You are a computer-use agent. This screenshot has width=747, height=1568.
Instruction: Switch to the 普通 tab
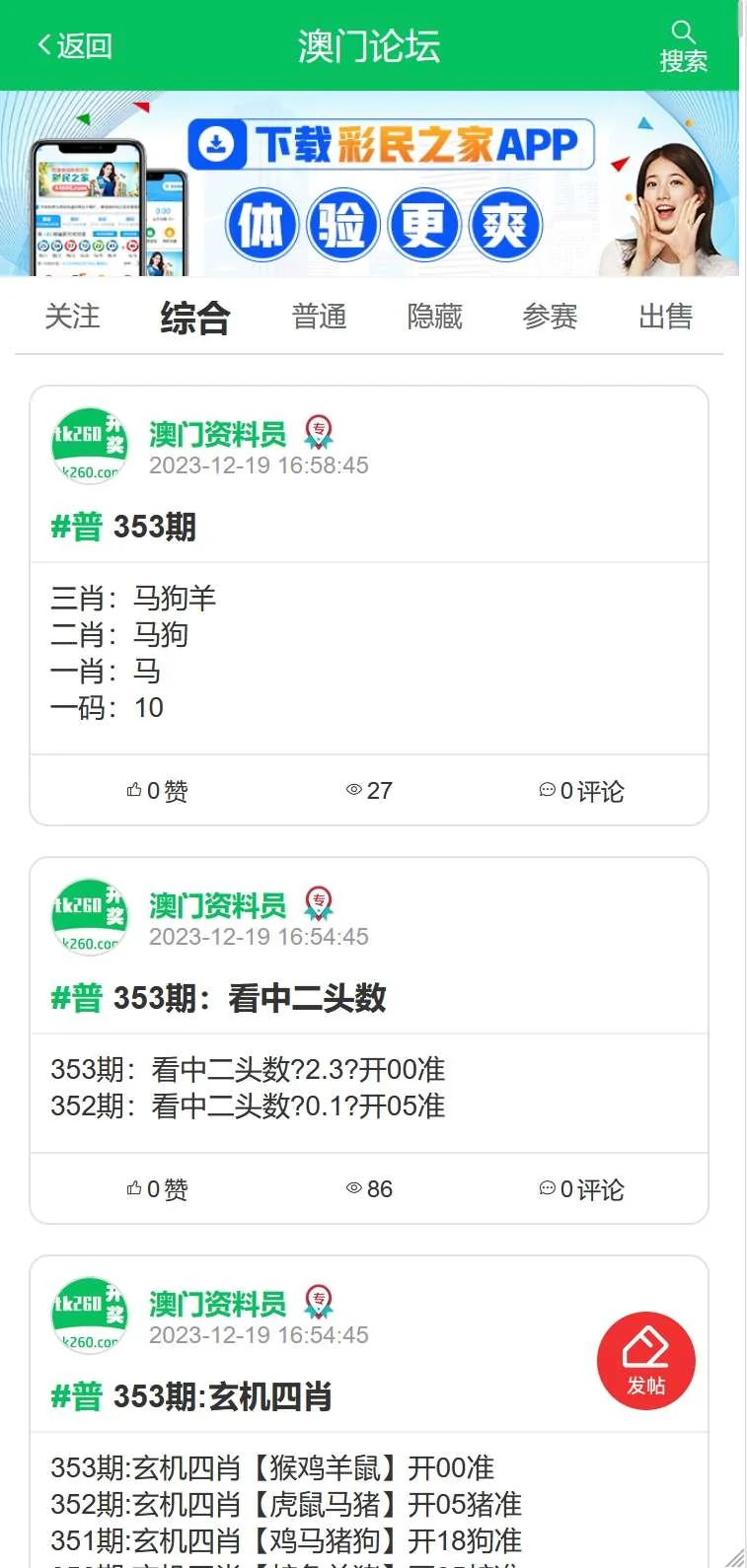(319, 317)
